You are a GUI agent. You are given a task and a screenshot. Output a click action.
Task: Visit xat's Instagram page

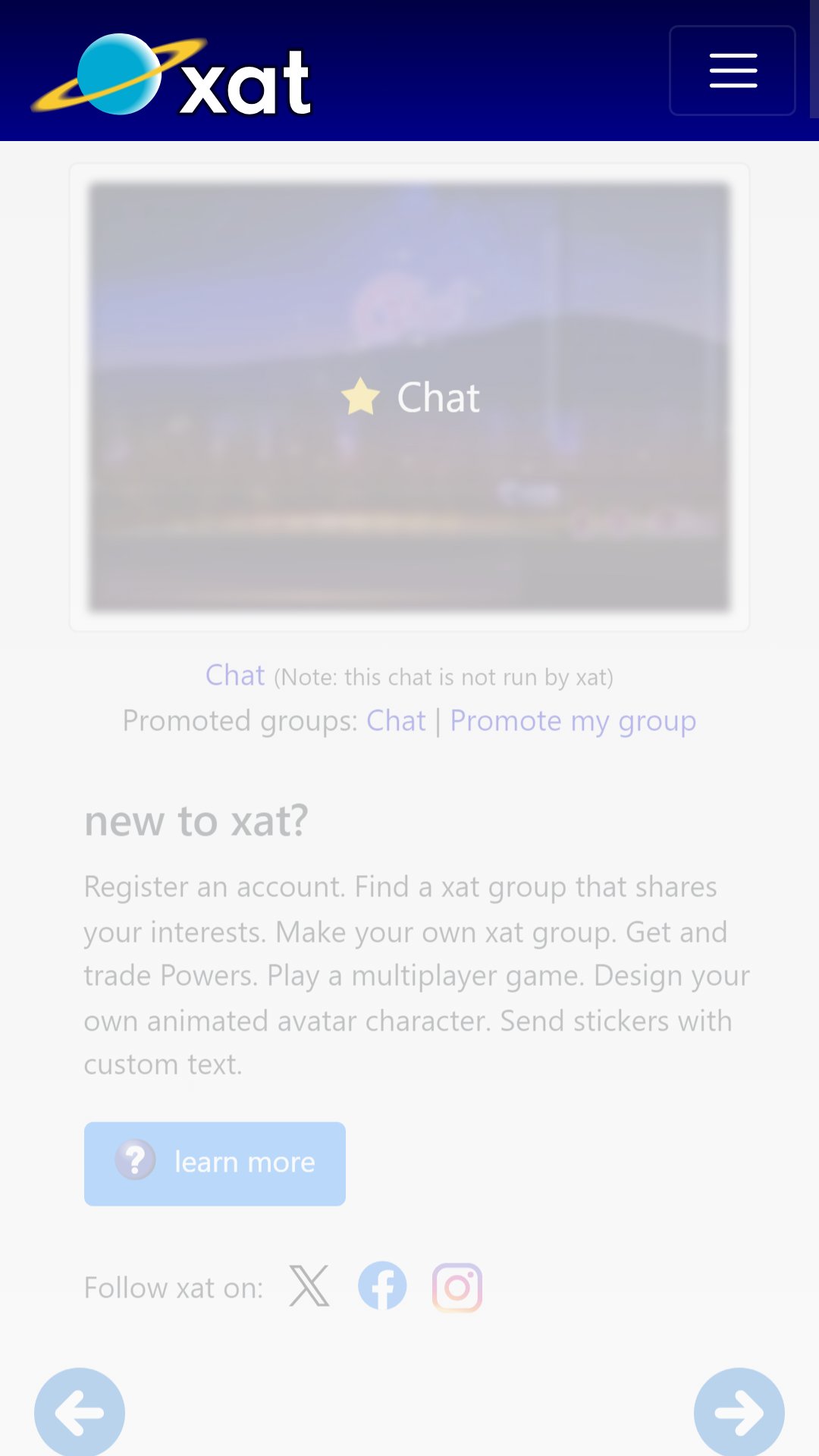(x=457, y=1287)
